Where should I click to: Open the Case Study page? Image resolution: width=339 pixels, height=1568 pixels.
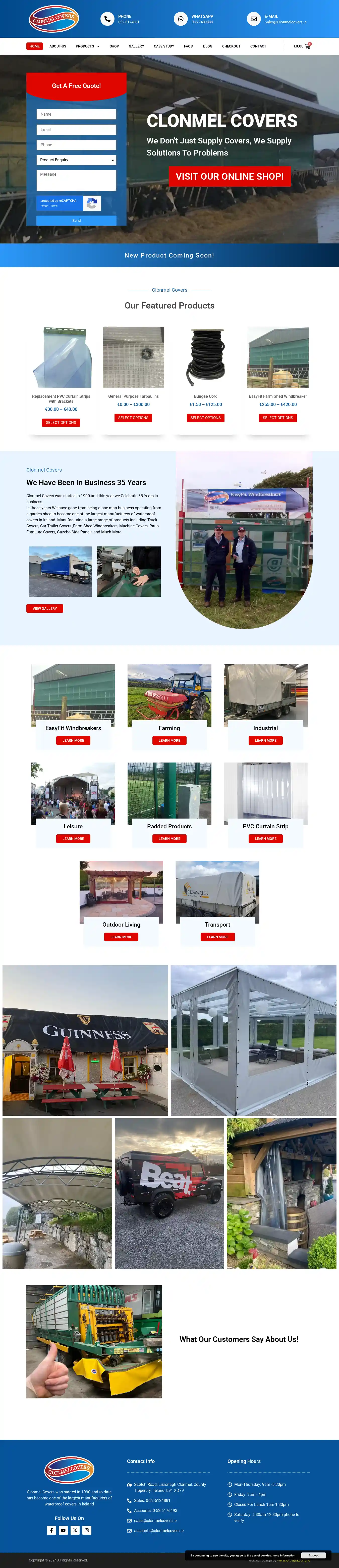[x=164, y=46]
